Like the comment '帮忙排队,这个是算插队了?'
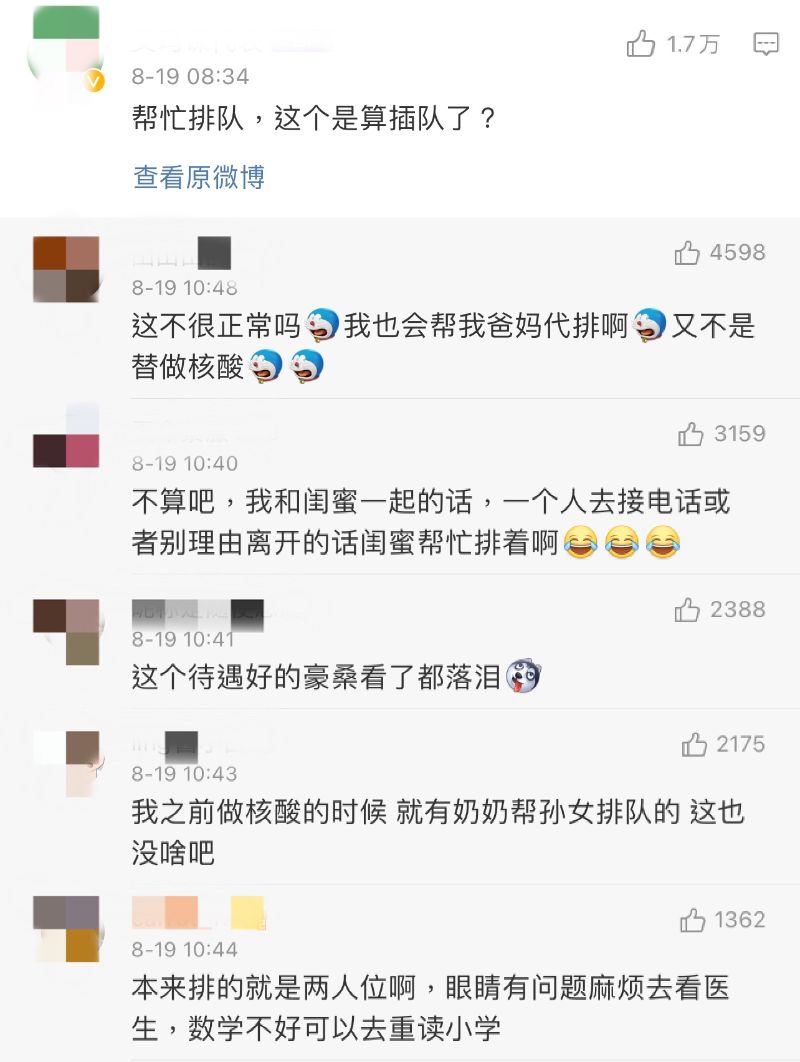 tap(641, 44)
